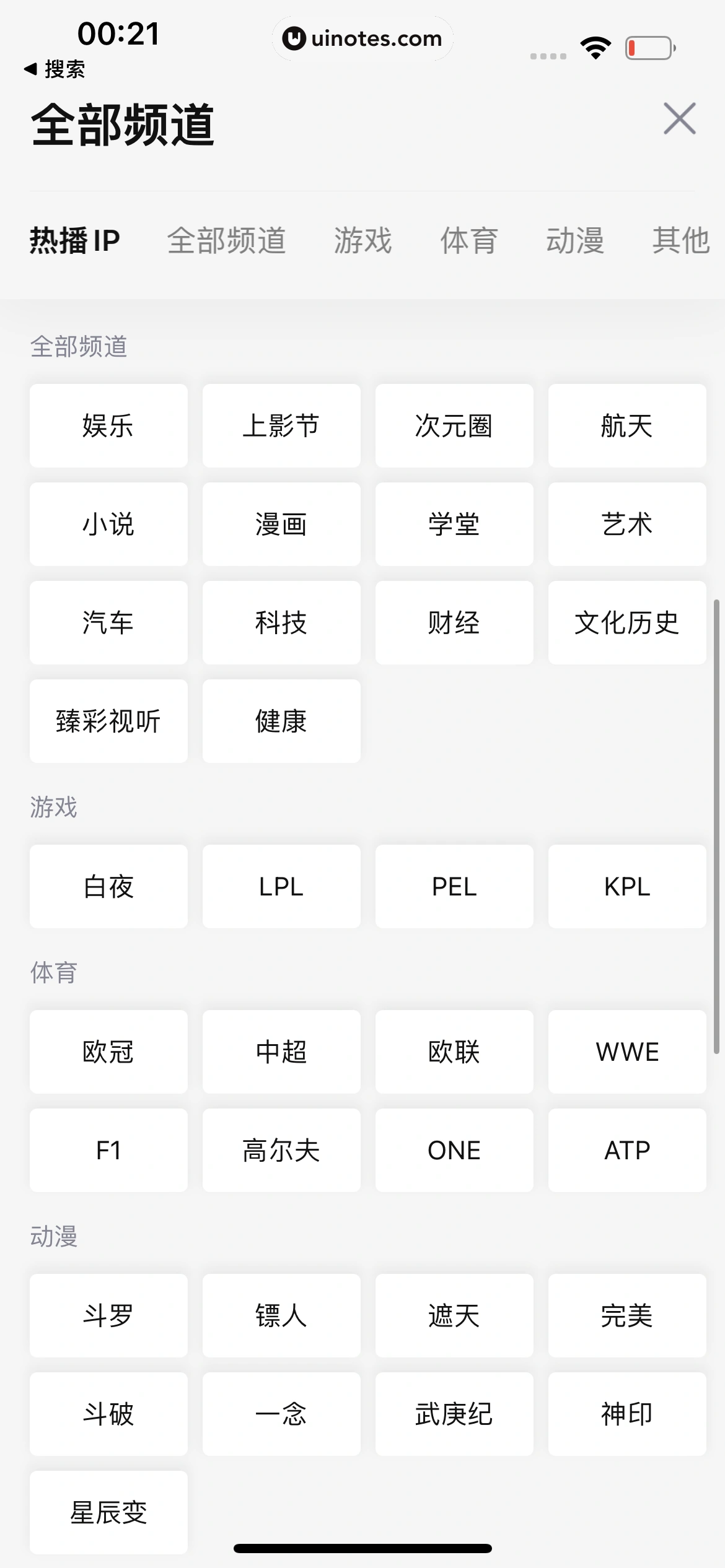Select the LPL game channel

tap(281, 886)
